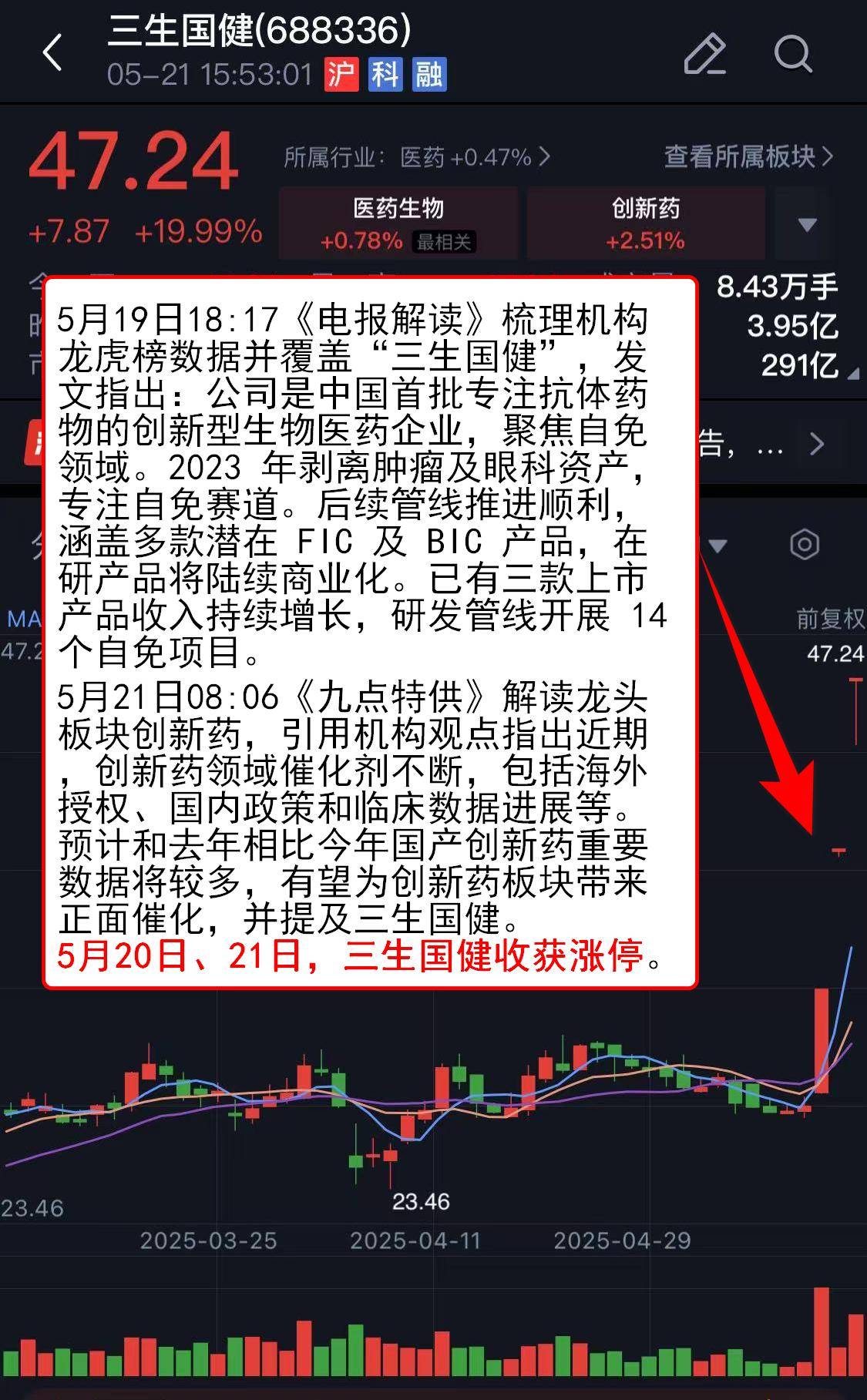Open the 医药生物 sector chip

[398, 223]
